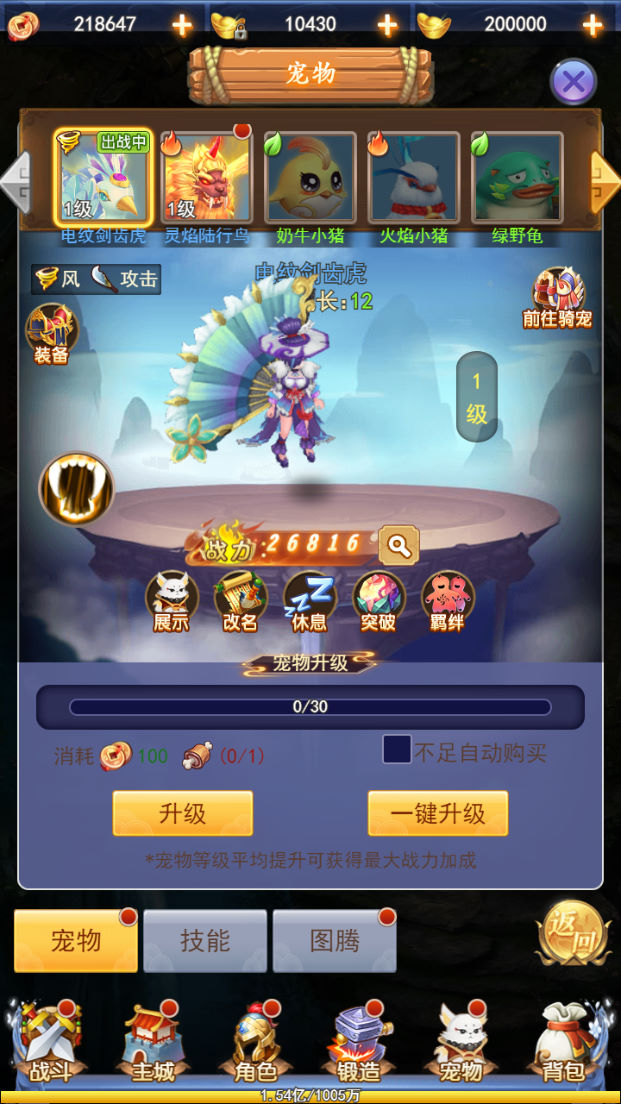
Task: Tap 一键升级 to auto-upgrade
Action: click(x=437, y=813)
